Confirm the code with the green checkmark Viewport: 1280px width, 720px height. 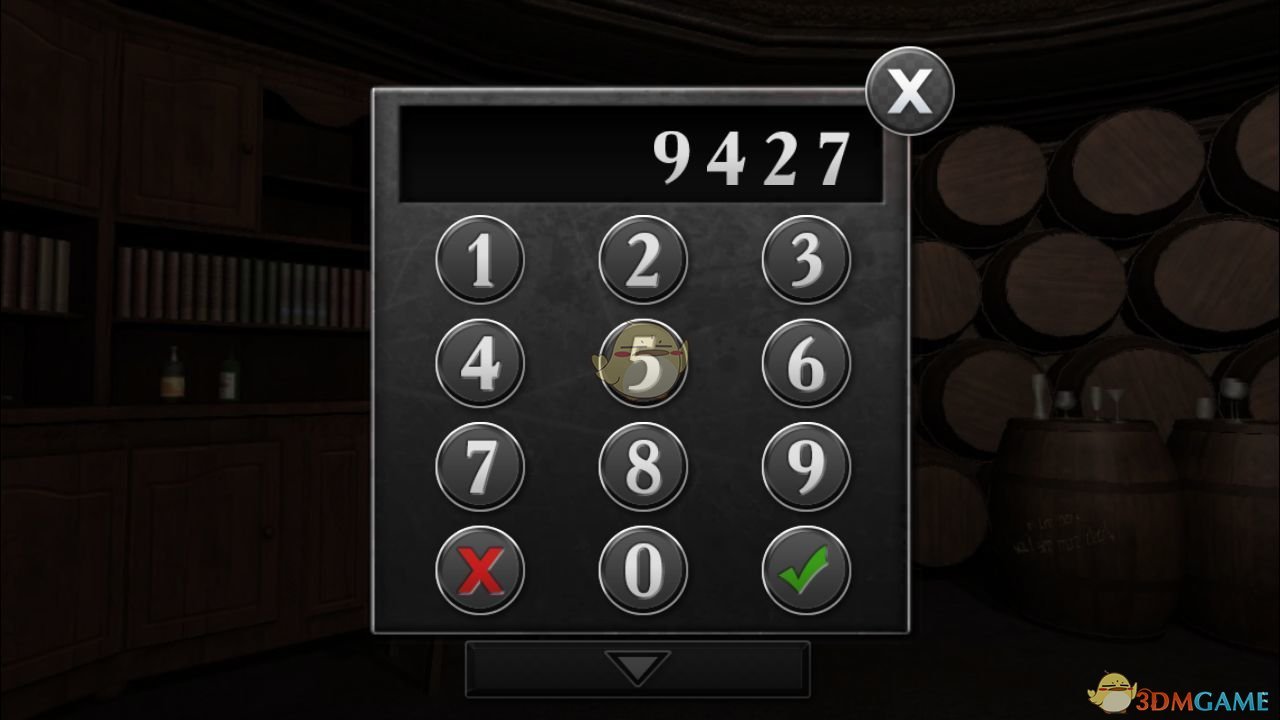pos(806,571)
